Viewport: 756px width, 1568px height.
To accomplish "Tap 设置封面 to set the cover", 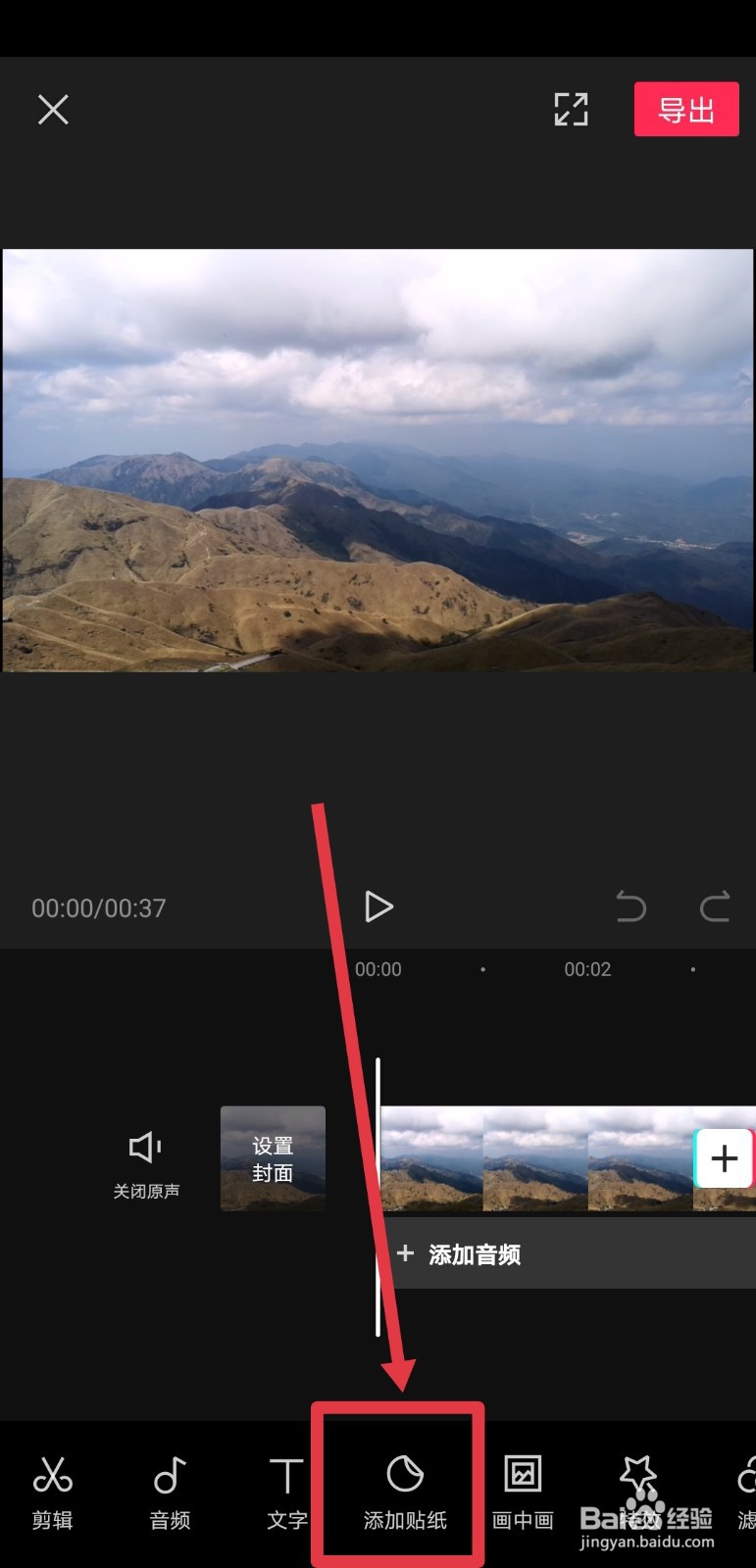I will [273, 1158].
